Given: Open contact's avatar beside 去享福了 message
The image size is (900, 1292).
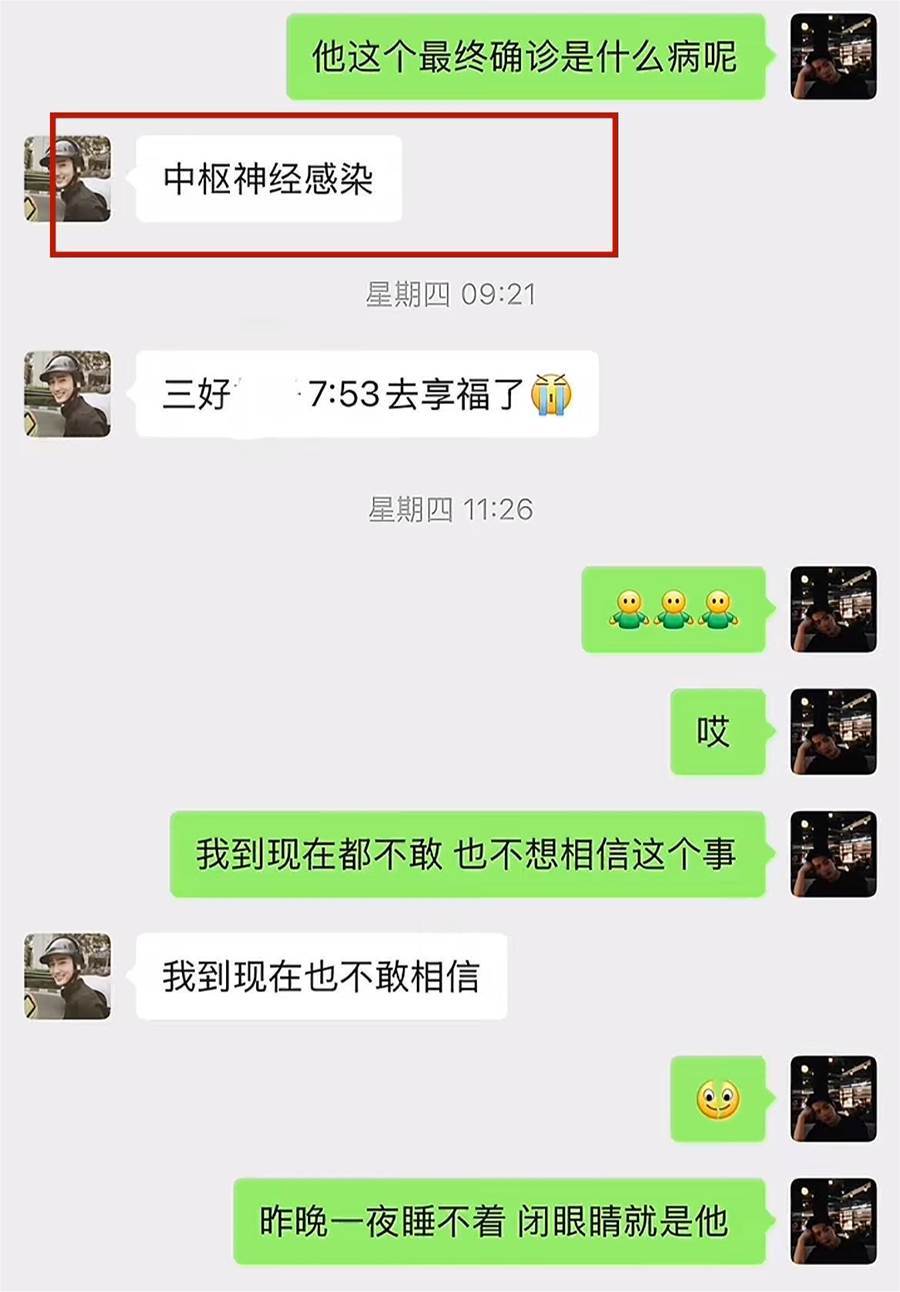Looking at the screenshot, I should point(67,393).
